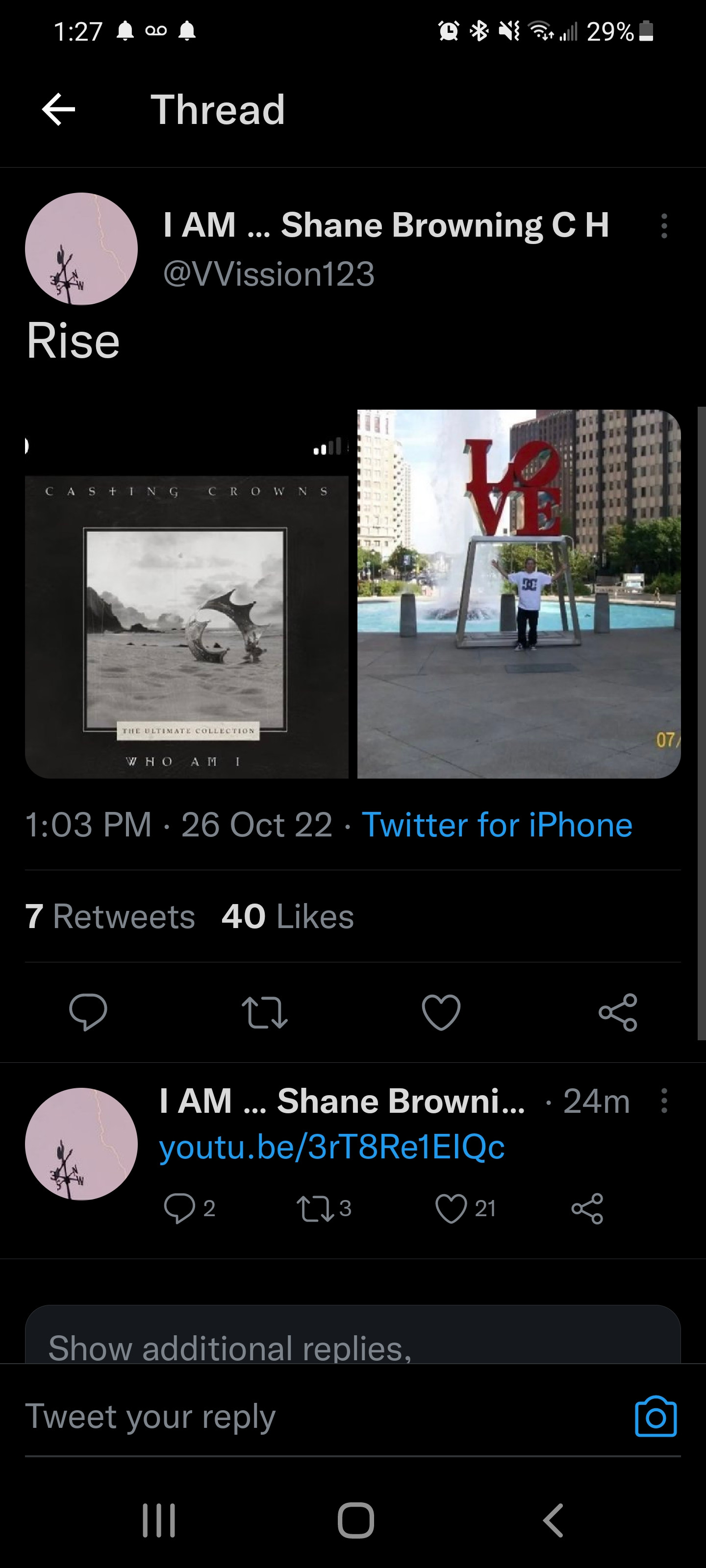Viewport: 706px width, 1568px height.
Task: Open the main tweet's overflow menu
Action: (664, 226)
